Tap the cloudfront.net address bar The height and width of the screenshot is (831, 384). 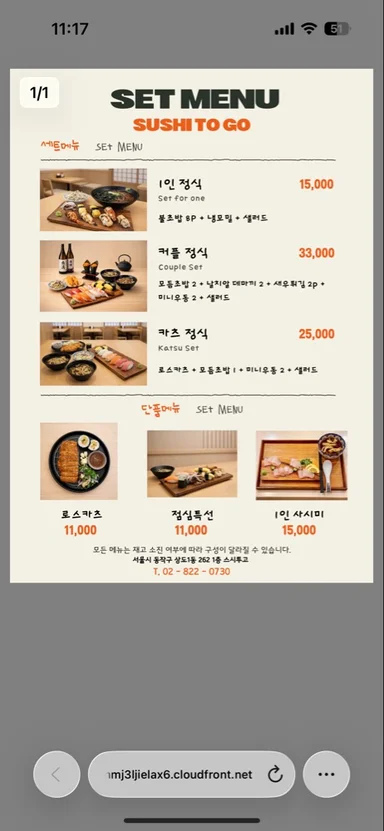point(191,774)
